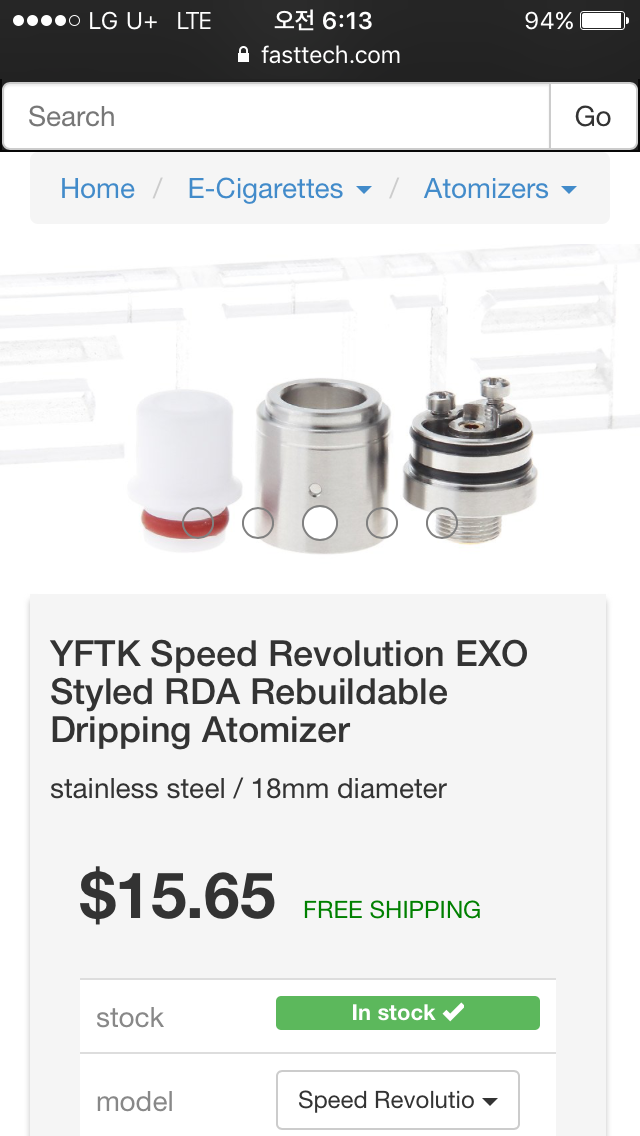Tap the Search input field
The height and width of the screenshot is (1136, 640).
point(276,117)
